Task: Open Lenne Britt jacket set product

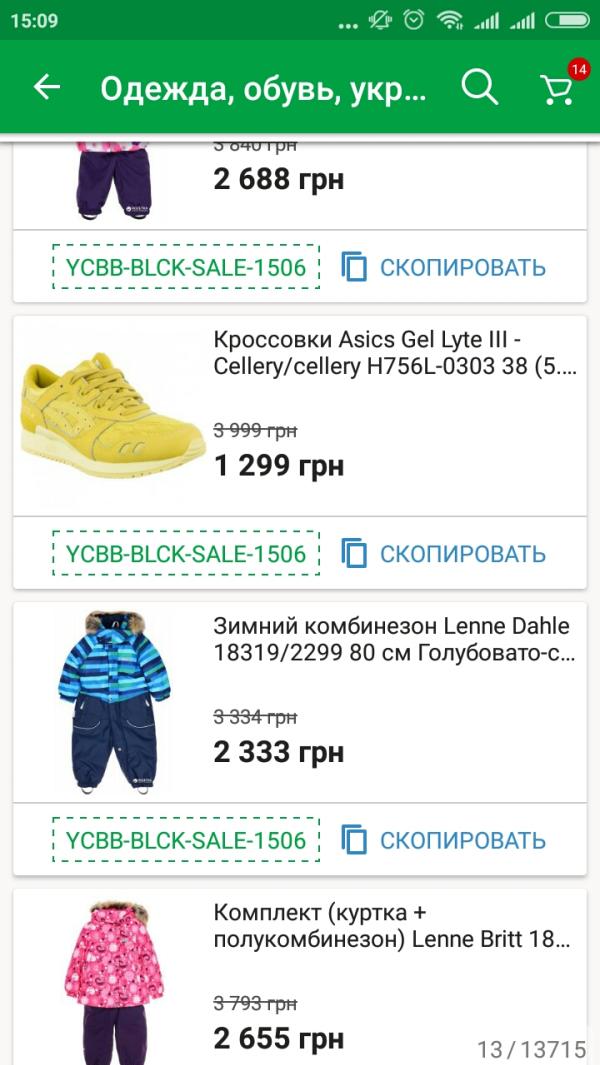Action: [x=394, y=927]
